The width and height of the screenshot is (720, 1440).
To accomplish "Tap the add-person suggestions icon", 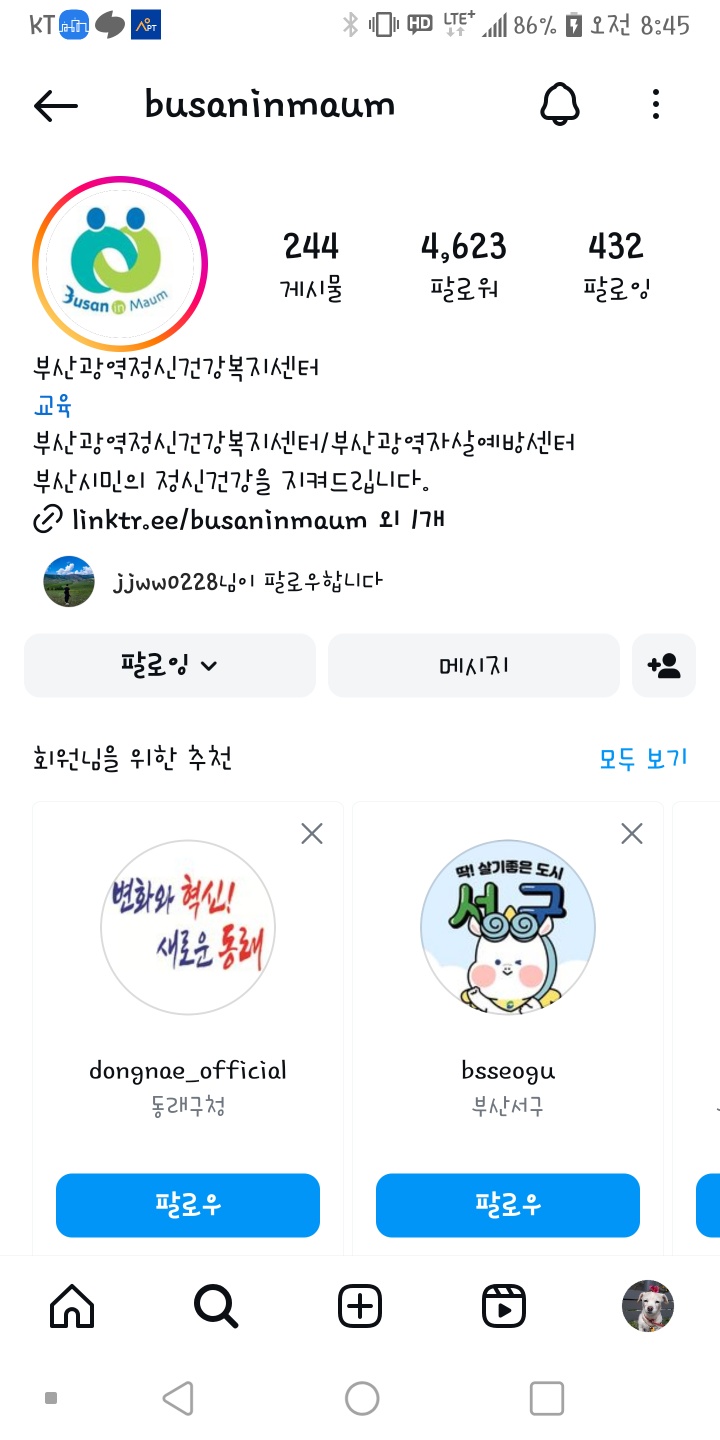I will click(664, 665).
